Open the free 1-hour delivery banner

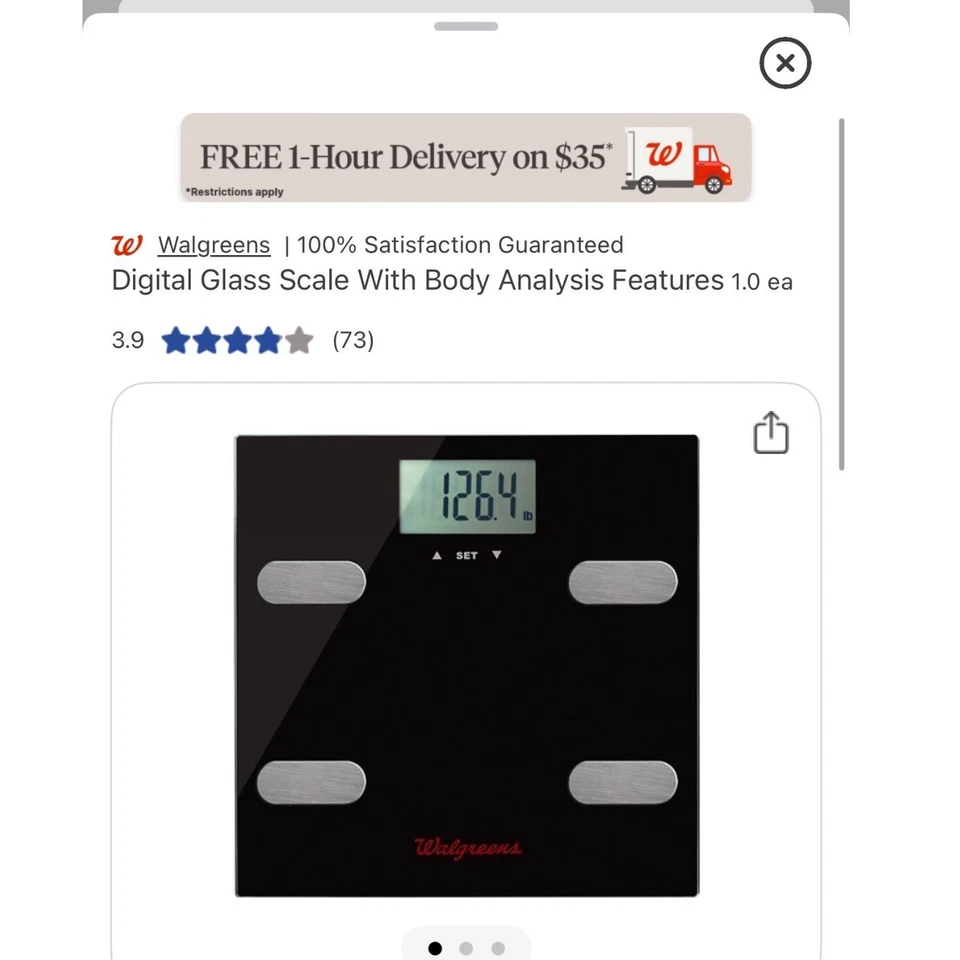click(466, 158)
